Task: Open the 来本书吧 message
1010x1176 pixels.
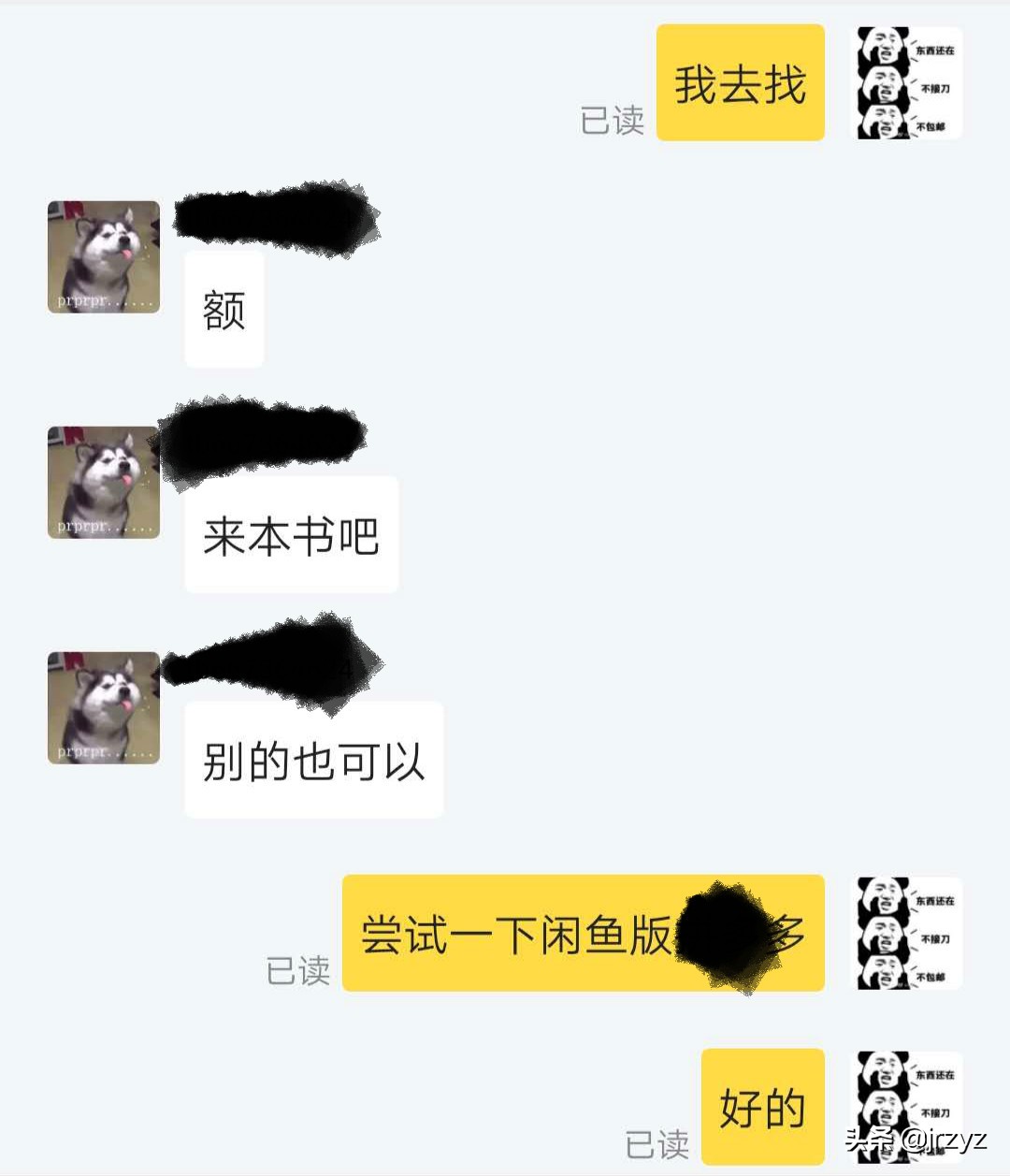Action: [291, 535]
